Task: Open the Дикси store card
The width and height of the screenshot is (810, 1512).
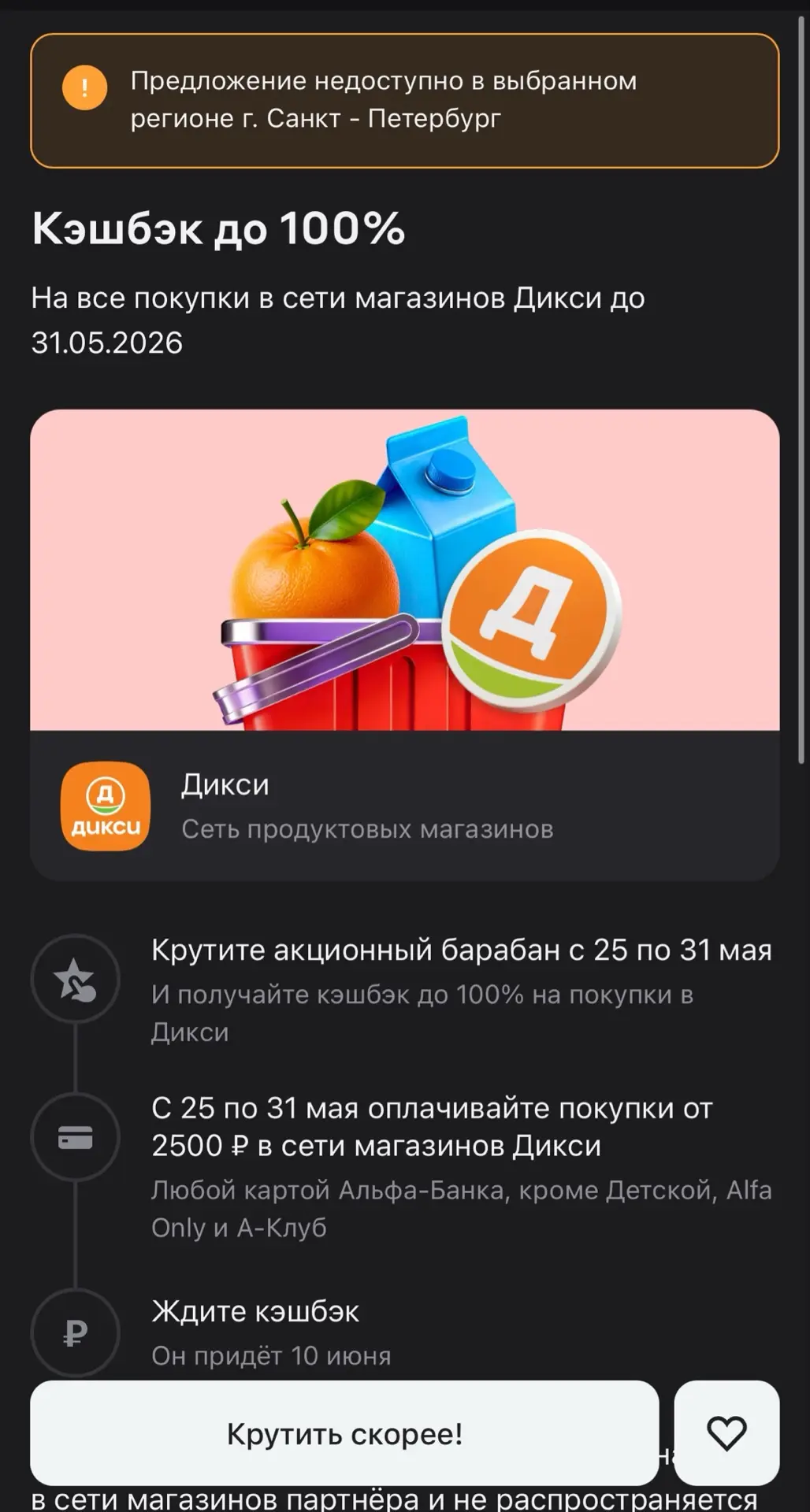Action: 405,806
